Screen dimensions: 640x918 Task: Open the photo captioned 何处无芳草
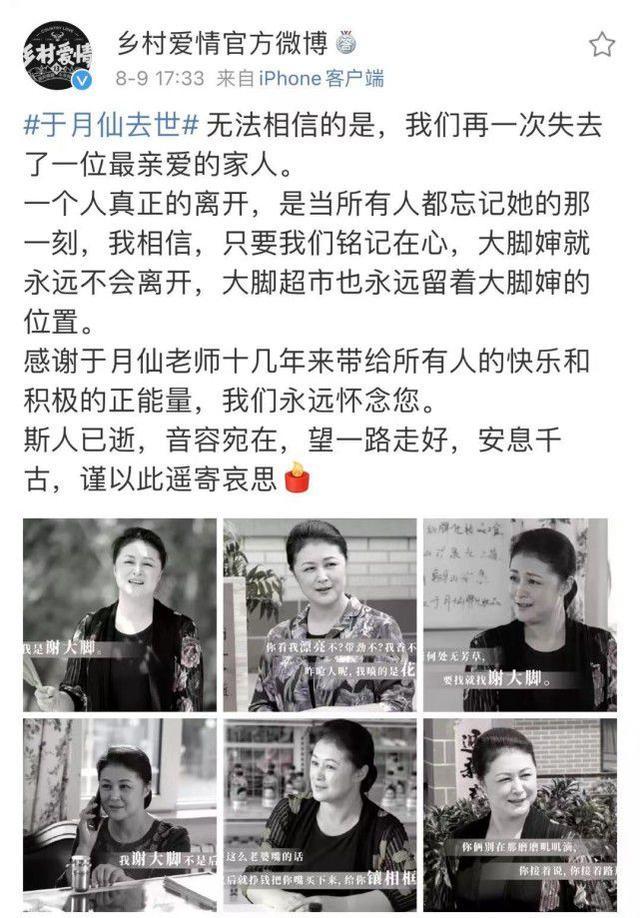tap(519, 614)
